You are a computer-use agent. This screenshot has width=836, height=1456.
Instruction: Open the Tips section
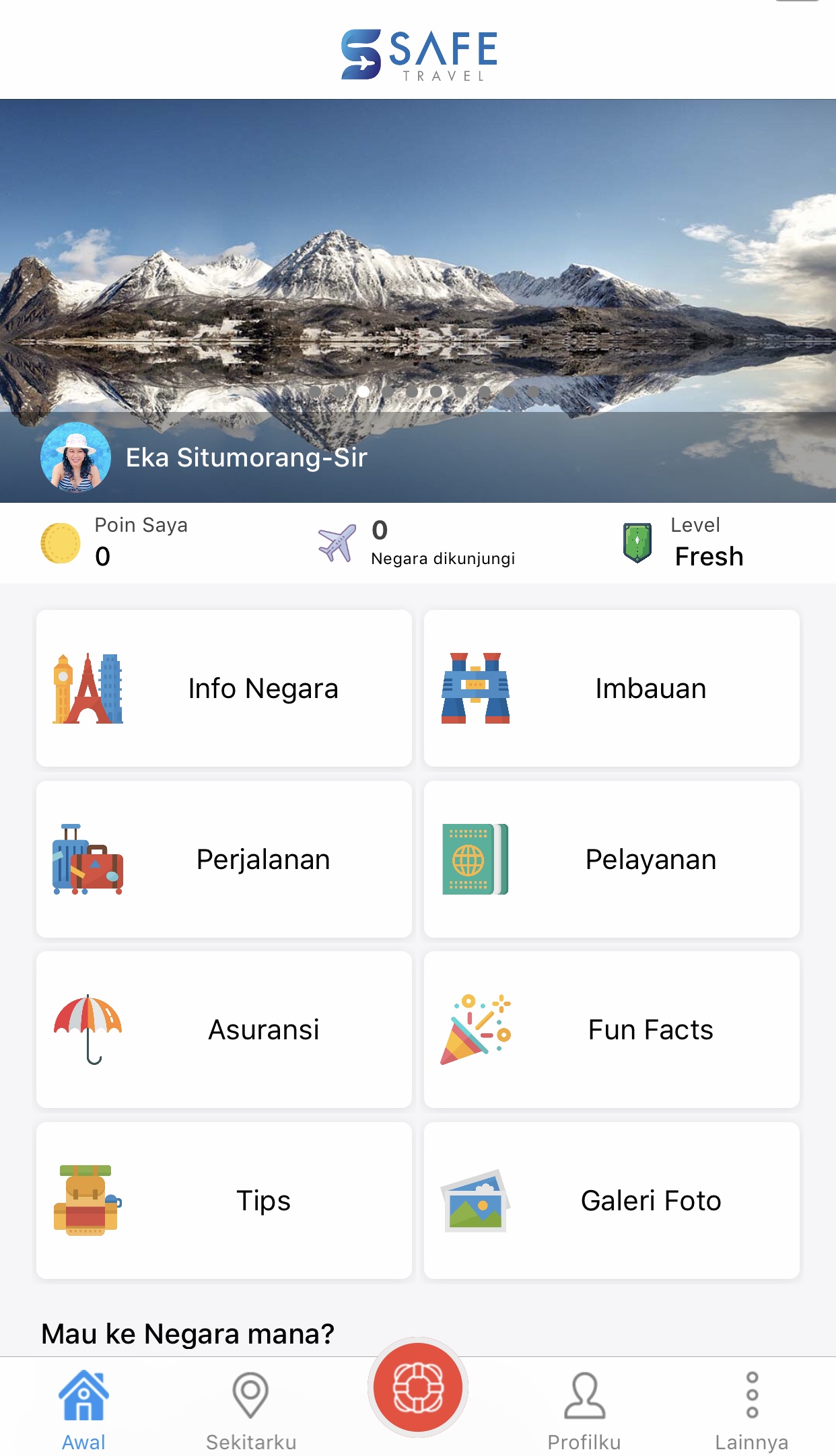(x=223, y=1200)
